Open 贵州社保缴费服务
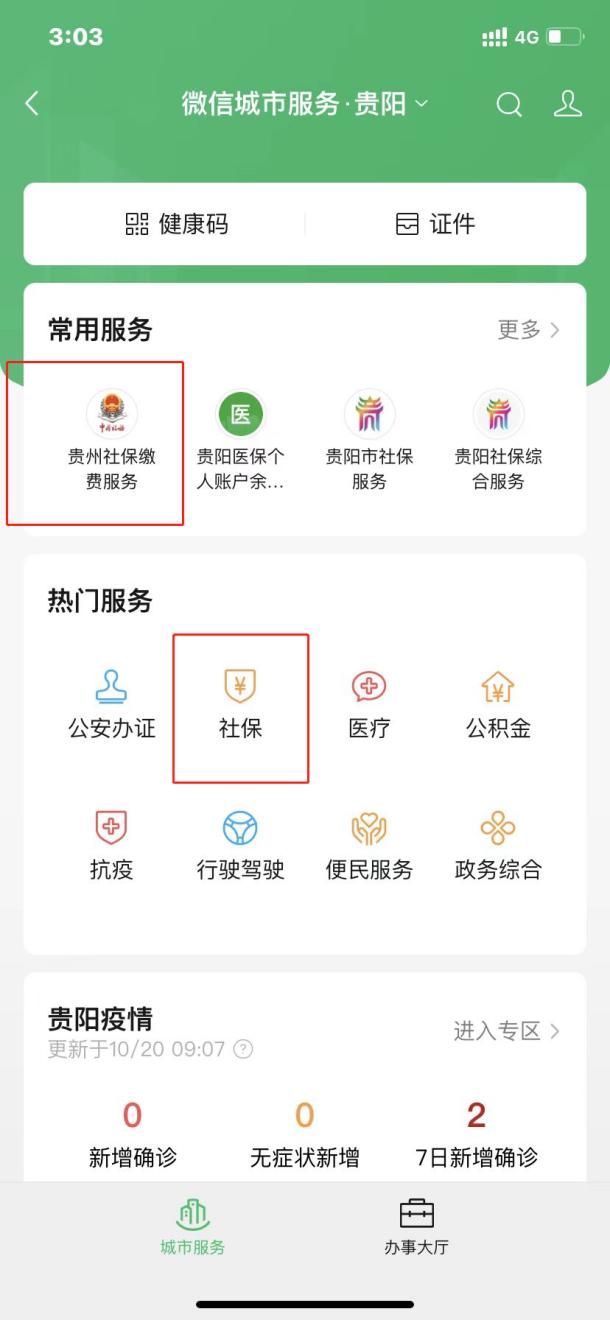Viewport: 610px width, 1320px height. tap(111, 441)
